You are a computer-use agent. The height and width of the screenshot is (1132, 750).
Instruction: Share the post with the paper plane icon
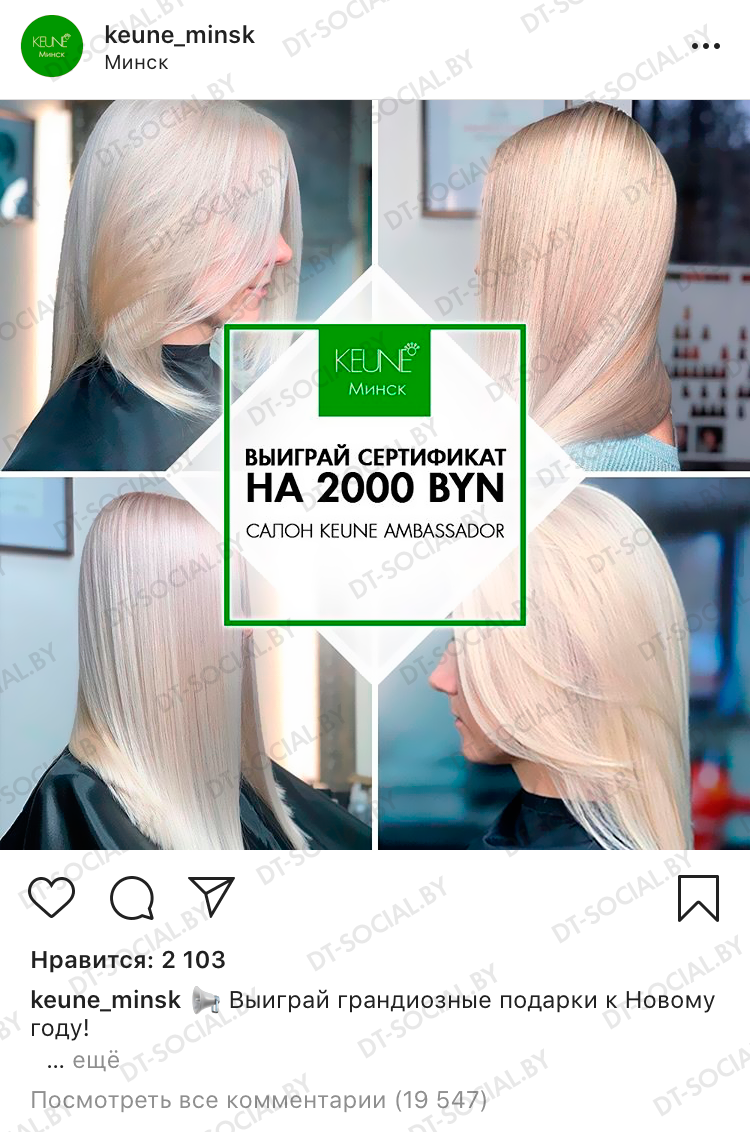[211, 896]
